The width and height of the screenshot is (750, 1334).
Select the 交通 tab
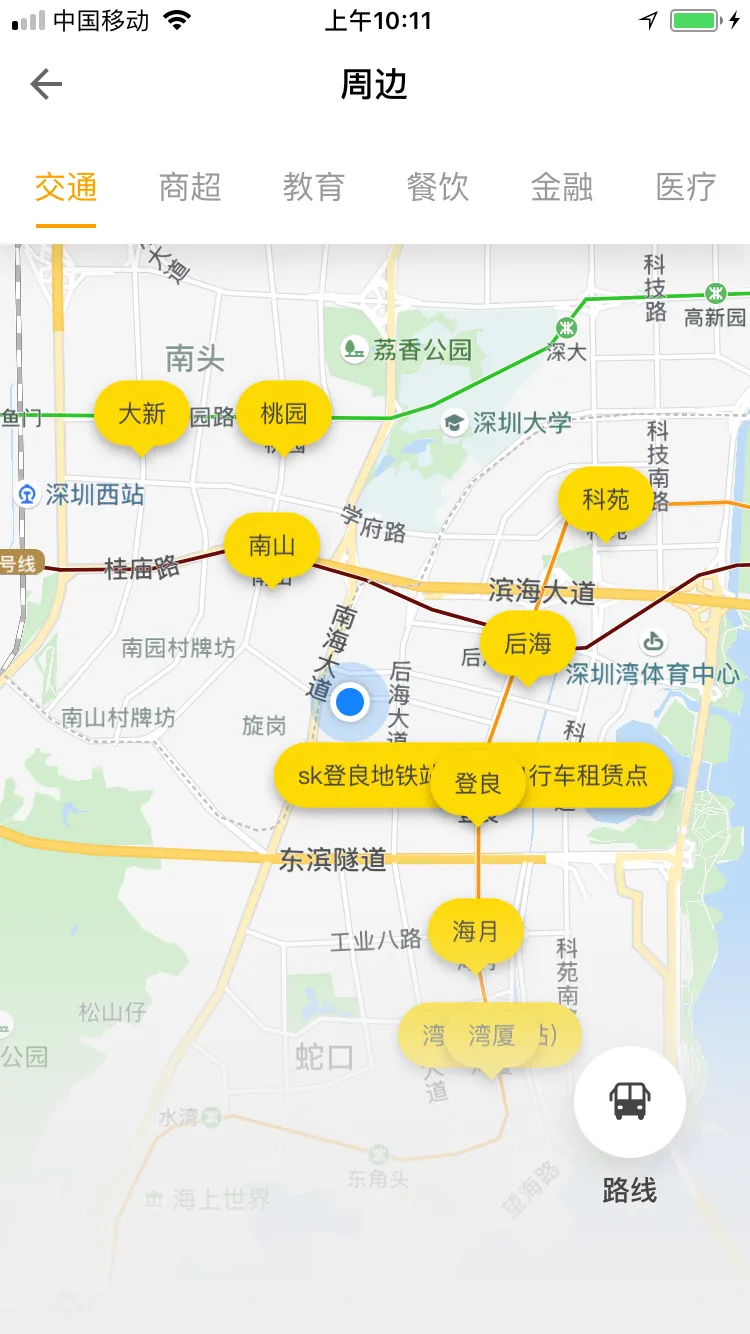[66, 187]
